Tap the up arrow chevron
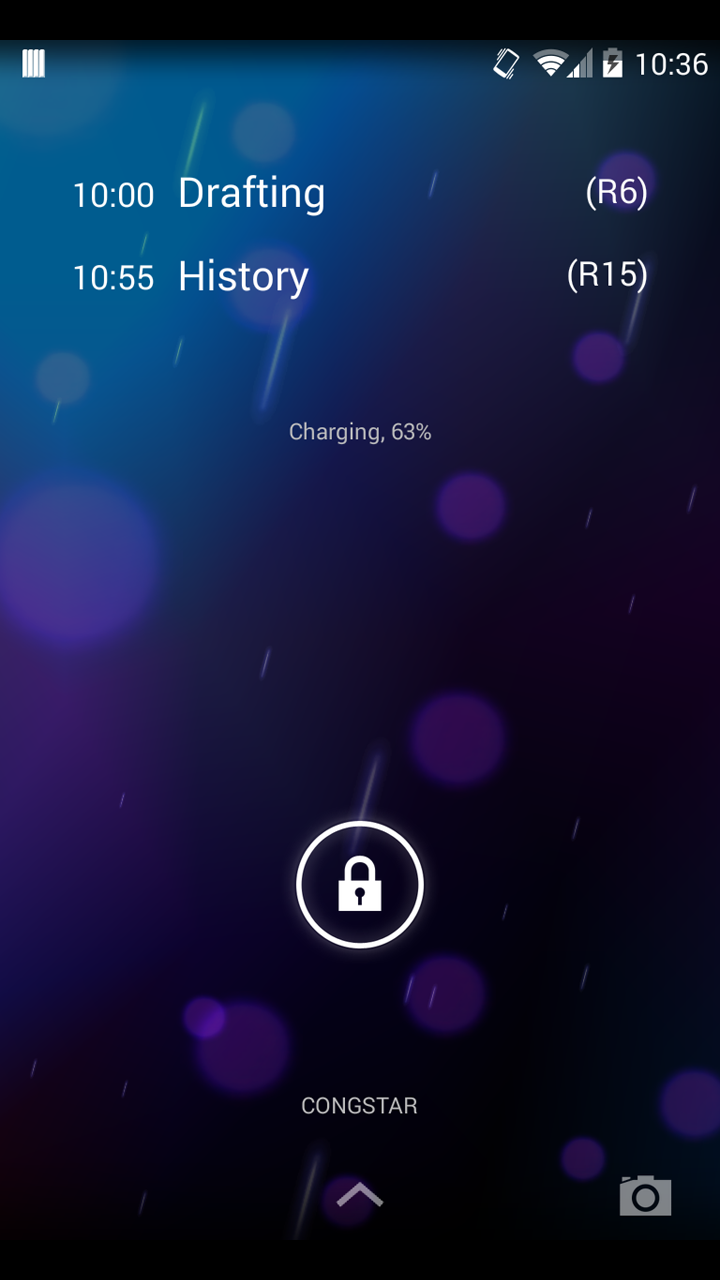The height and width of the screenshot is (1280, 720). point(360,1194)
